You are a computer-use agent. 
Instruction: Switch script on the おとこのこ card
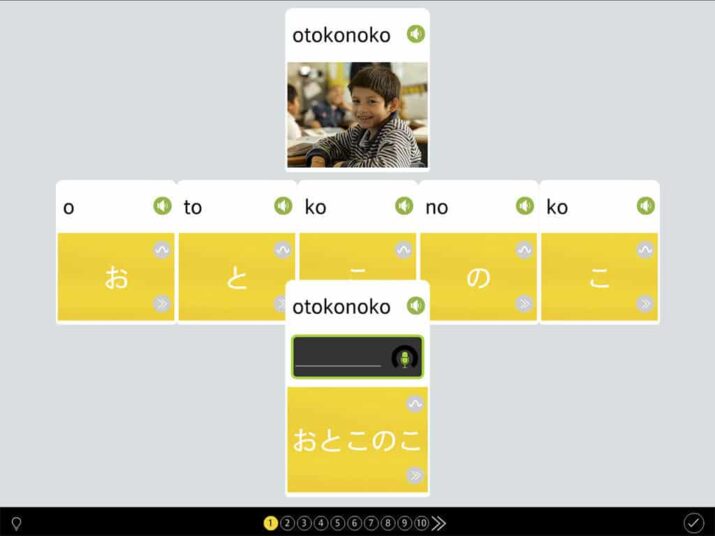tap(415, 403)
